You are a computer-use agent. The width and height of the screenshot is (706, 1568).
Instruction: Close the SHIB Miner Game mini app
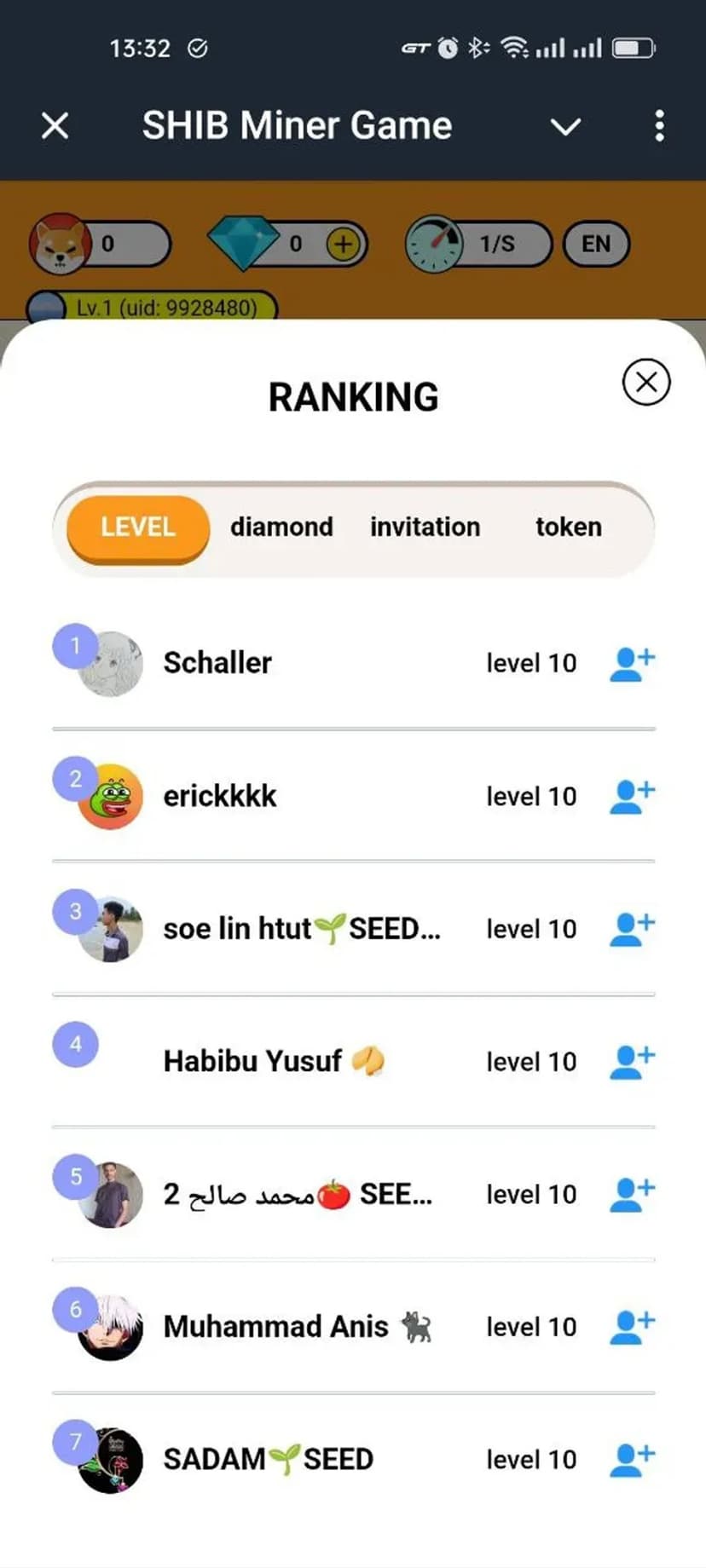click(x=55, y=126)
